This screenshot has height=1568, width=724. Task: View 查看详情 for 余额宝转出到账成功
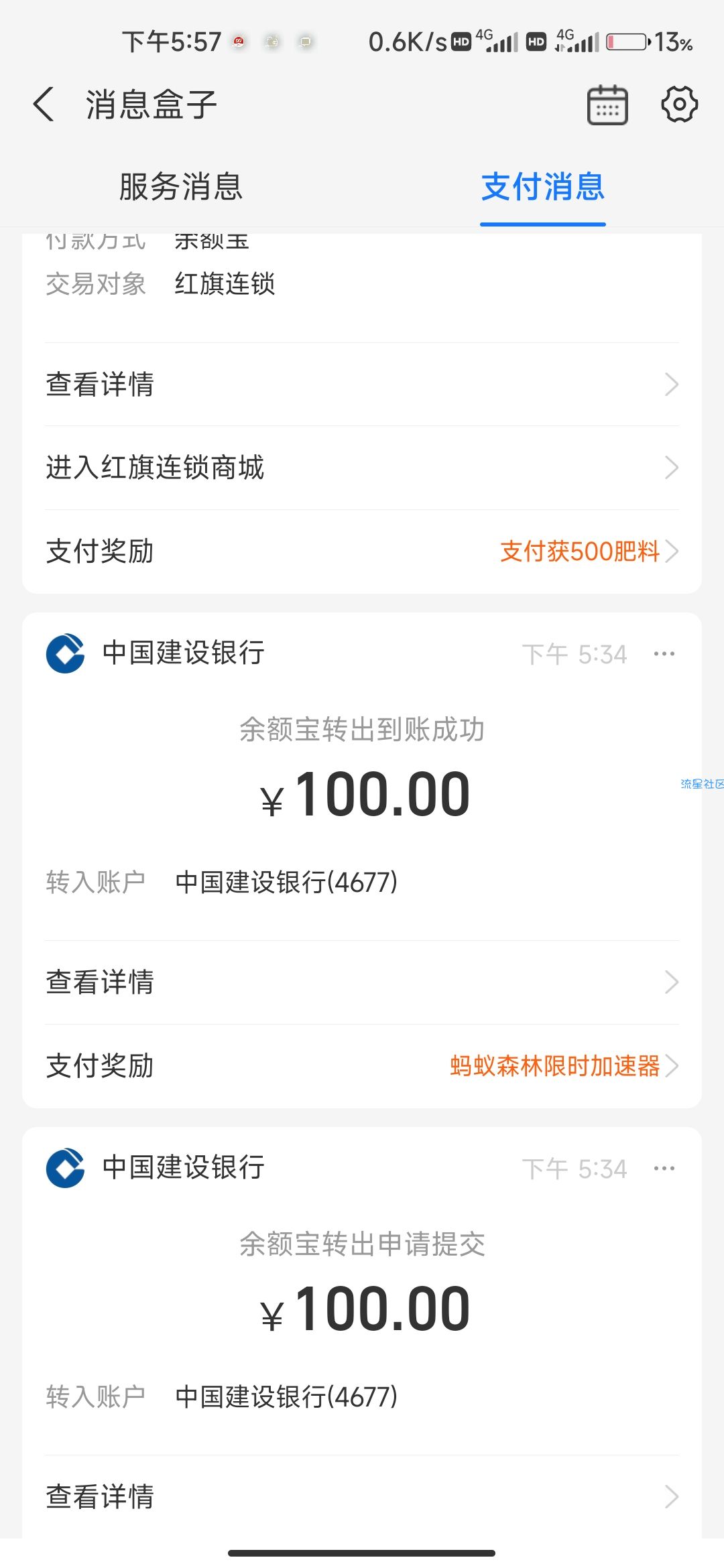coord(362,982)
